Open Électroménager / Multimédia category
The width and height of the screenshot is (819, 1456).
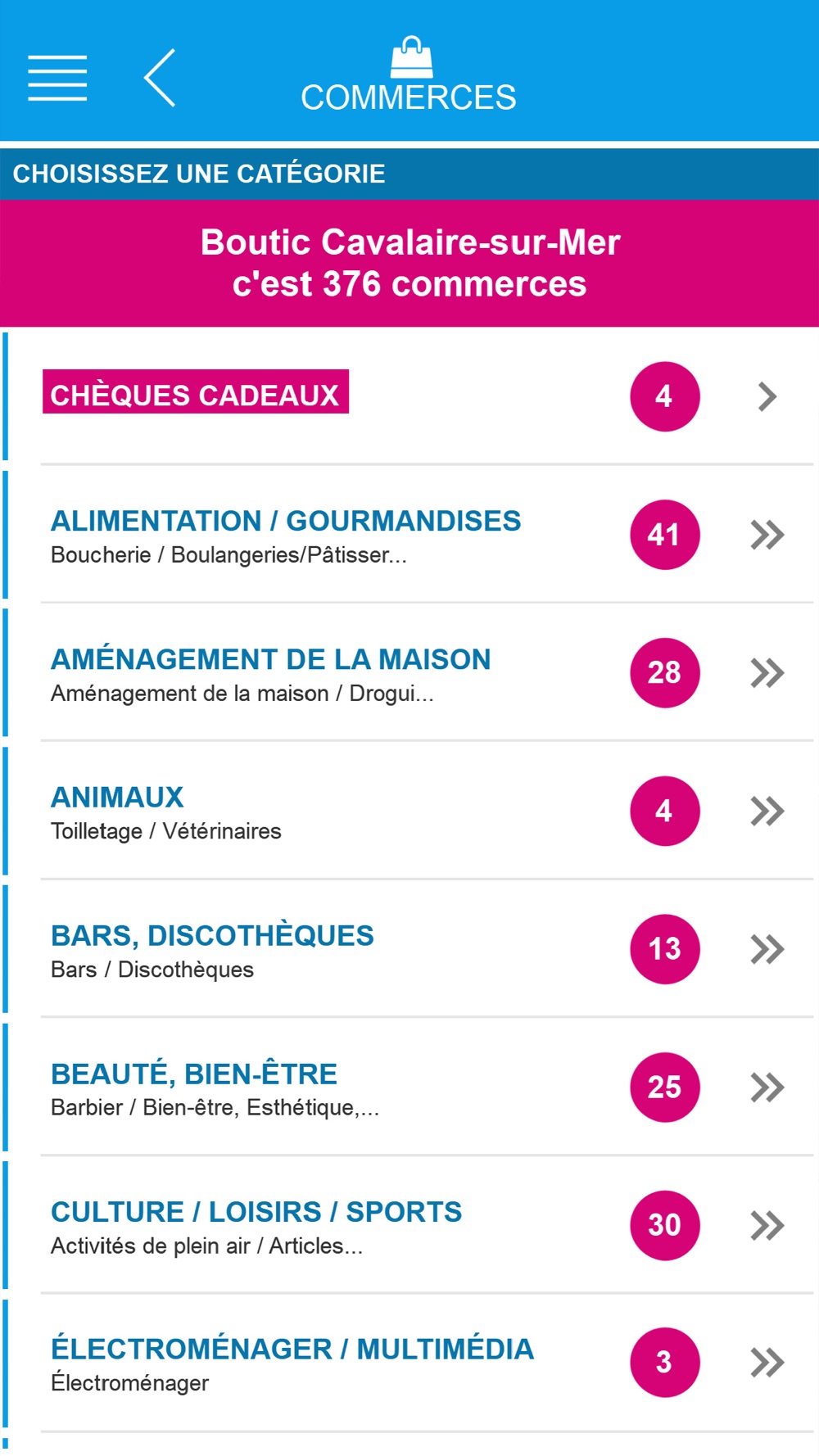tap(409, 1363)
